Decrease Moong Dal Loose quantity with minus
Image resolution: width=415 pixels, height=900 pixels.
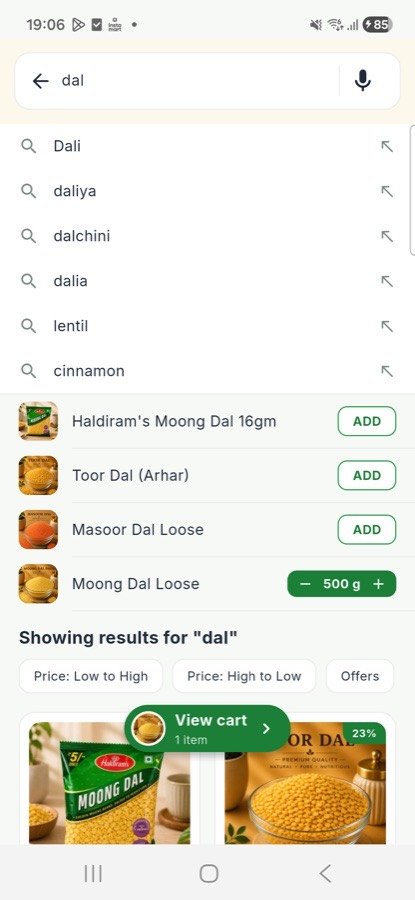[305, 584]
